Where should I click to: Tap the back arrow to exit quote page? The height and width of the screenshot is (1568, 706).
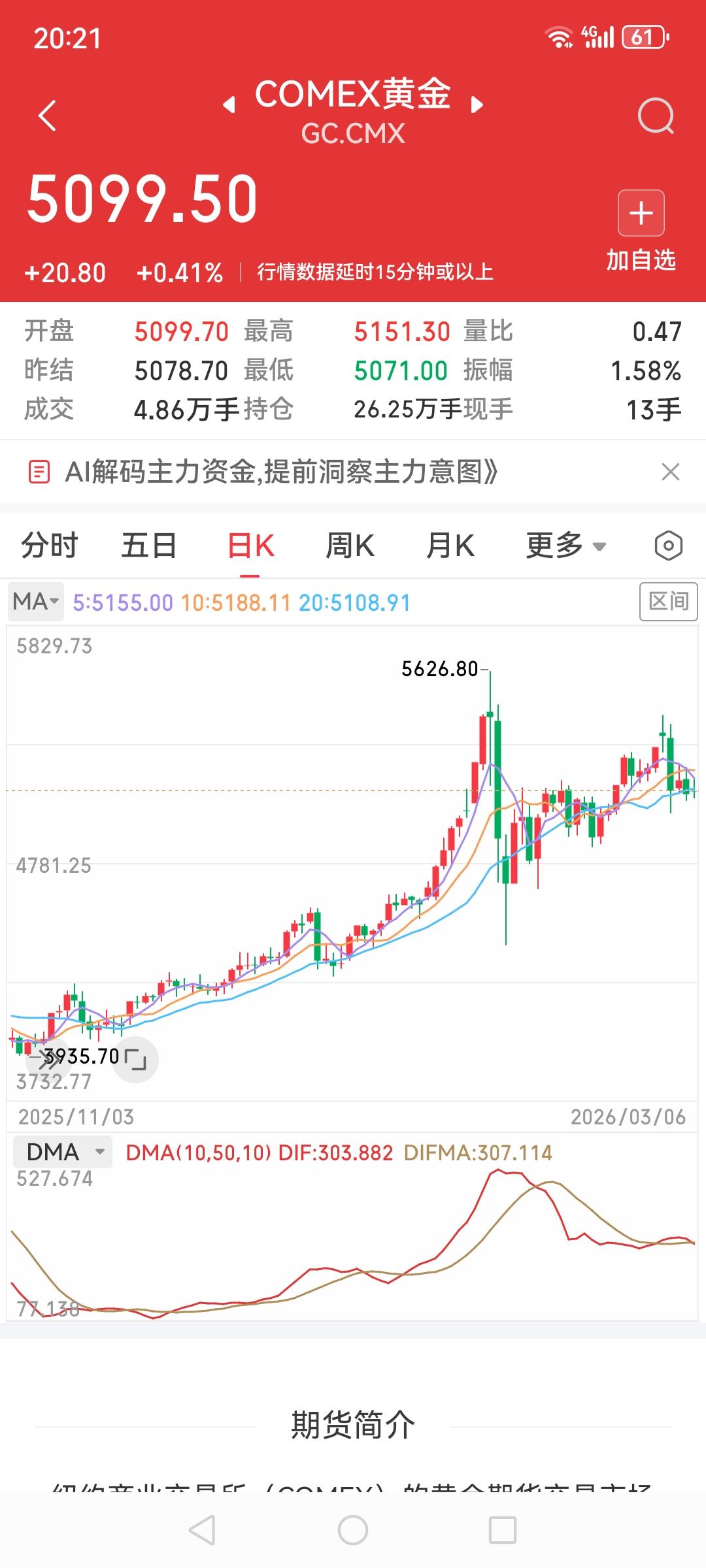[x=46, y=114]
